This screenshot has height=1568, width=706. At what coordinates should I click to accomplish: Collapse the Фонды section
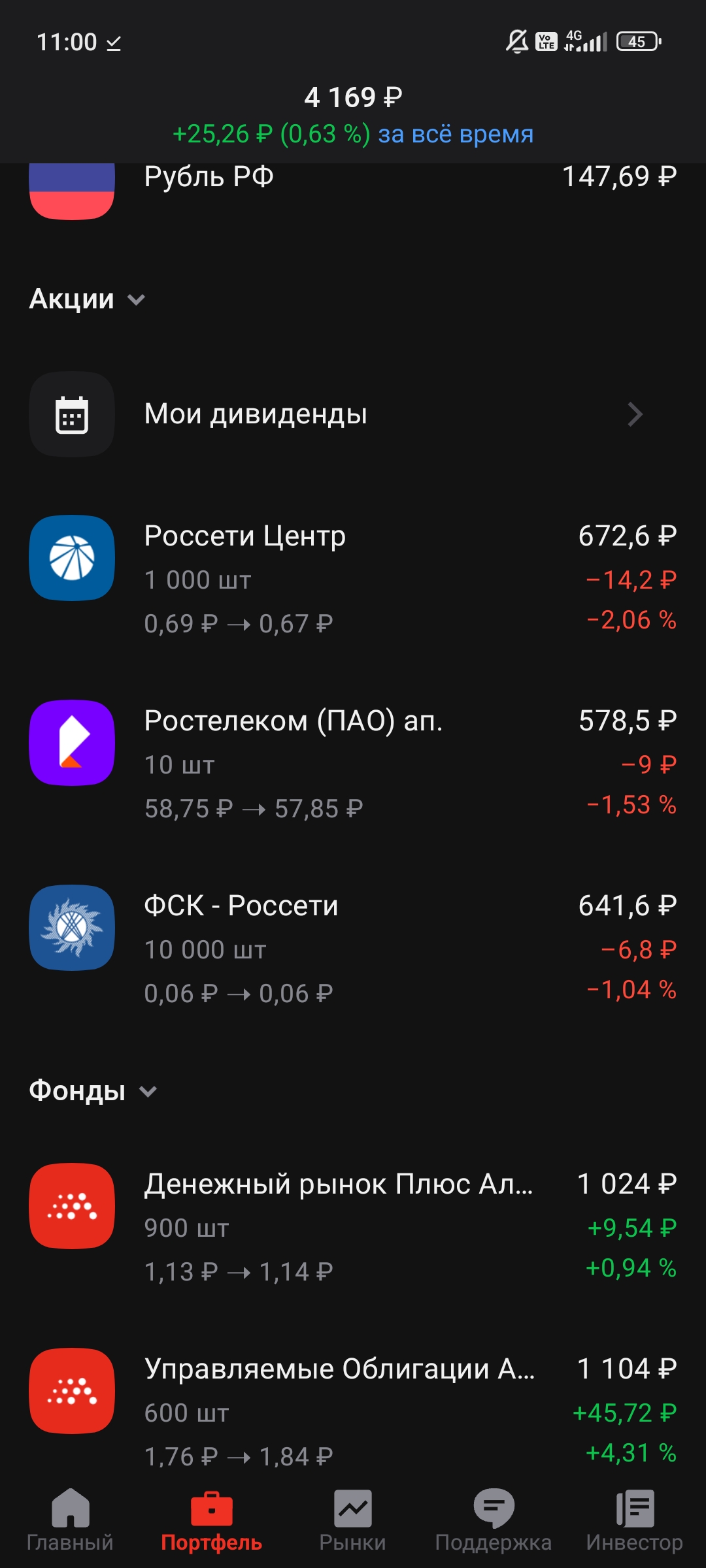click(93, 1090)
